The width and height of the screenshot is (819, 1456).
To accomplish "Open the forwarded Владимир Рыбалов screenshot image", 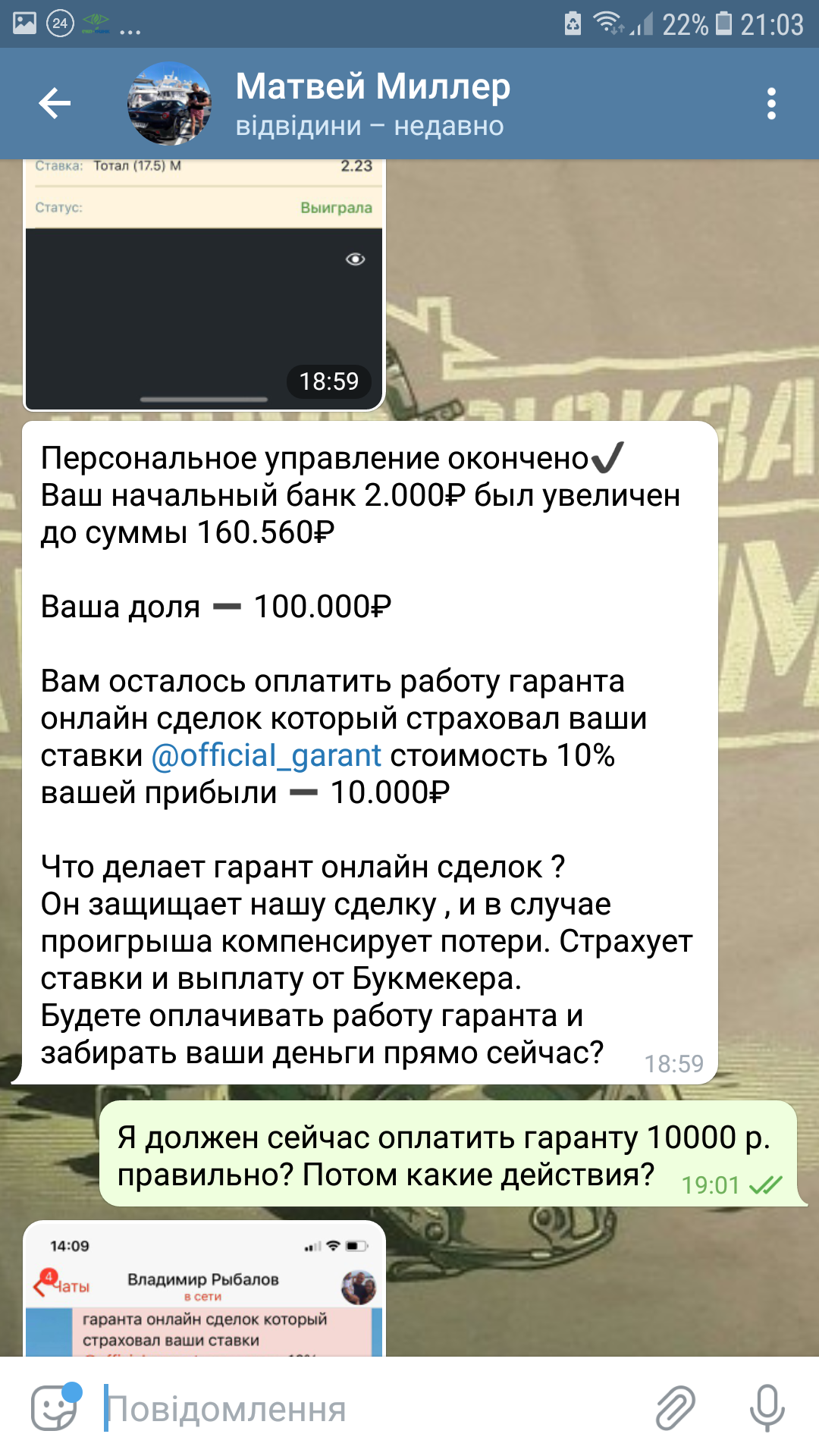I will [x=204, y=1289].
